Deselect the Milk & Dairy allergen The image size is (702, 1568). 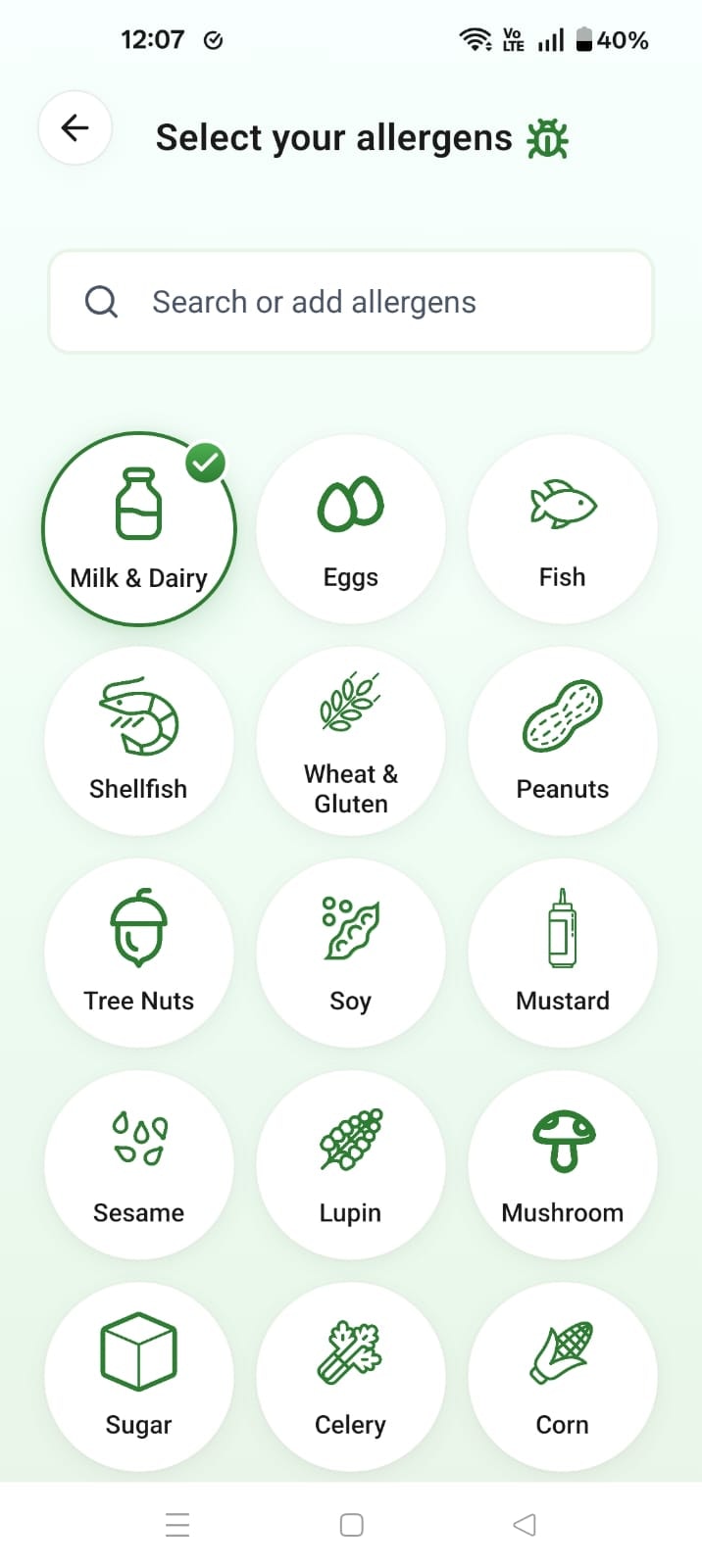point(139,529)
